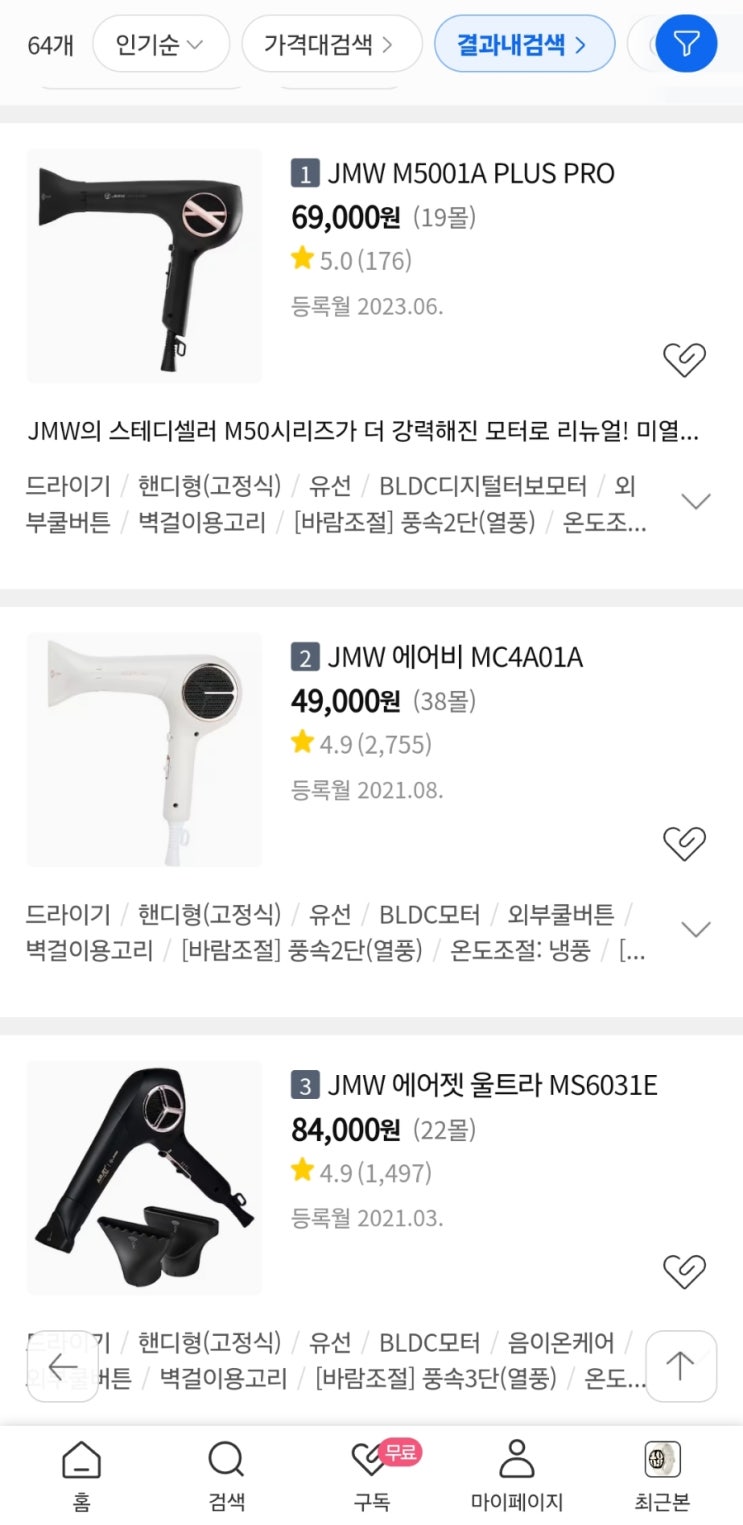Switch to the 검색 tab
Viewport: 743px width, 1525px height.
tap(226, 1475)
